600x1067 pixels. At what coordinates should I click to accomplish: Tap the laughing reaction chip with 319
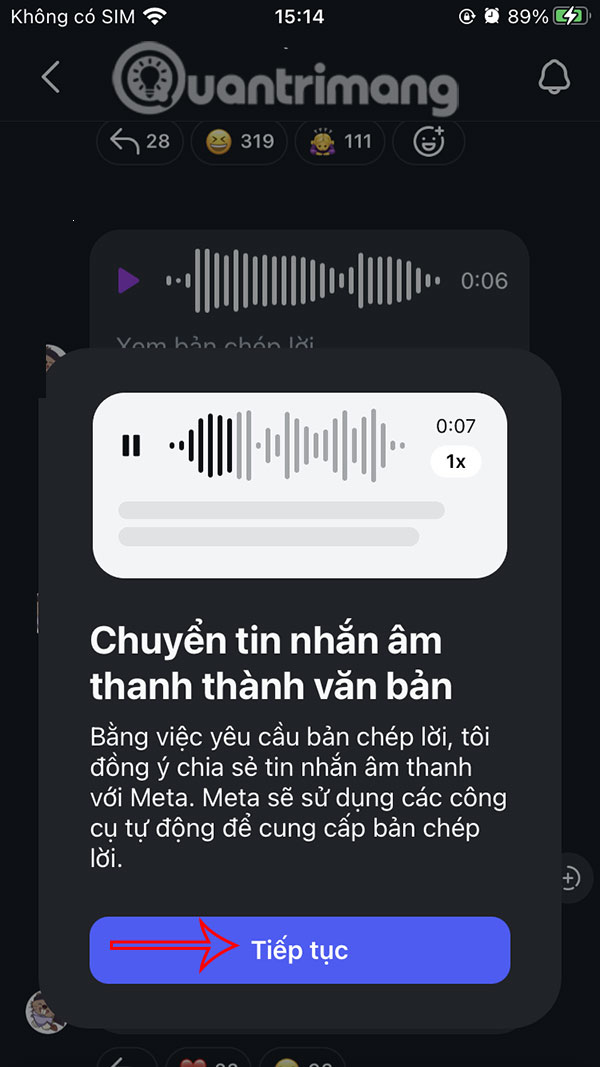[239, 141]
